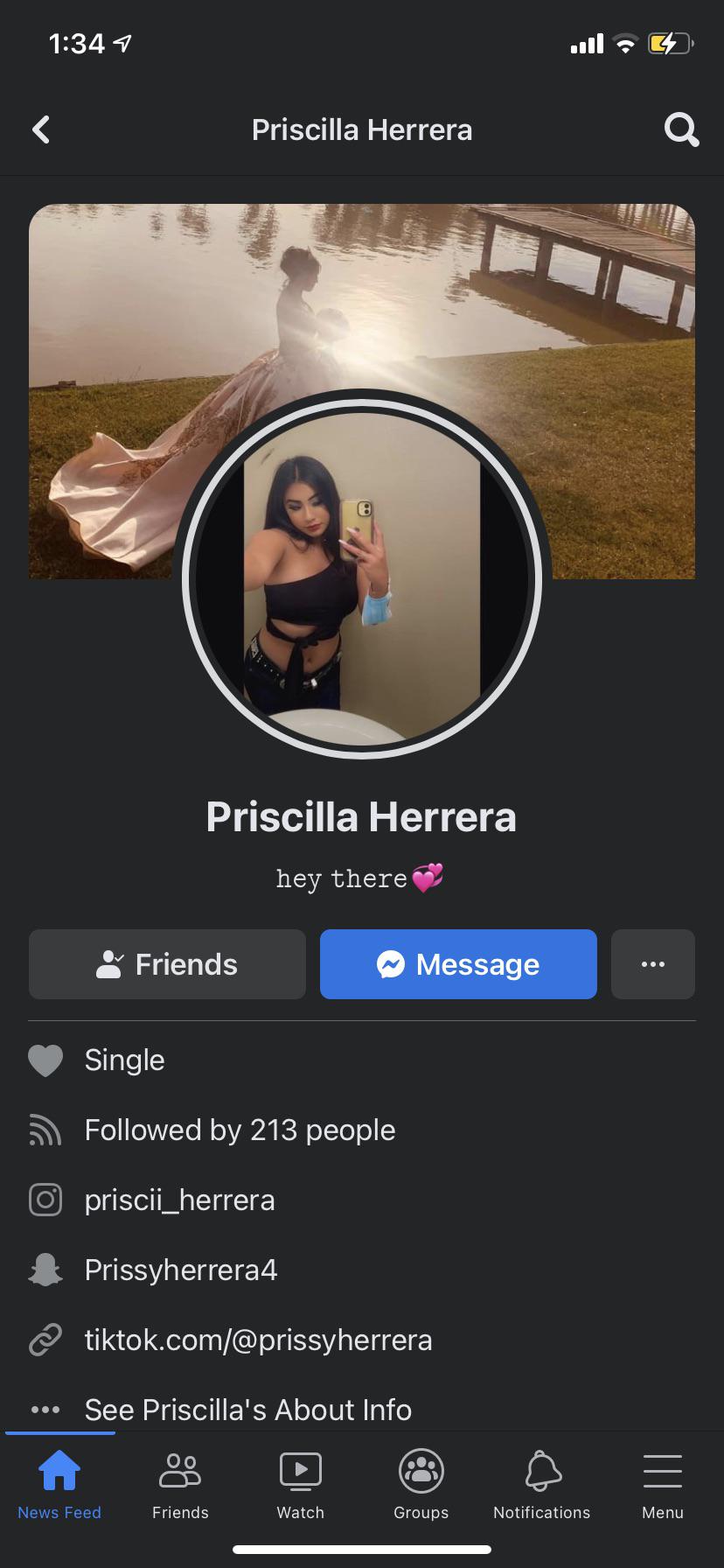Tap the Friends status button
The image size is (724, 1568).
(x=167, y=964)
